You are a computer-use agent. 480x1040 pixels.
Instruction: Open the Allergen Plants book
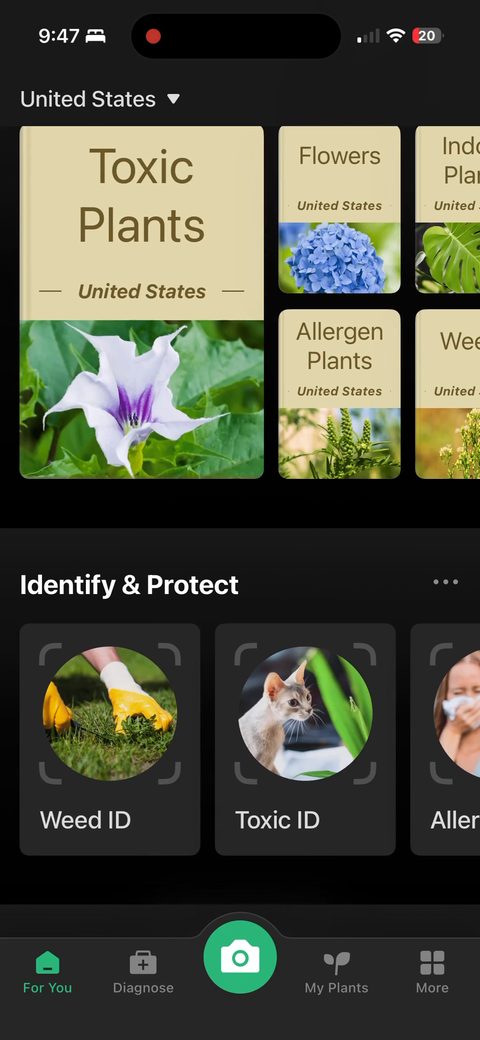(x=339, y=394)
